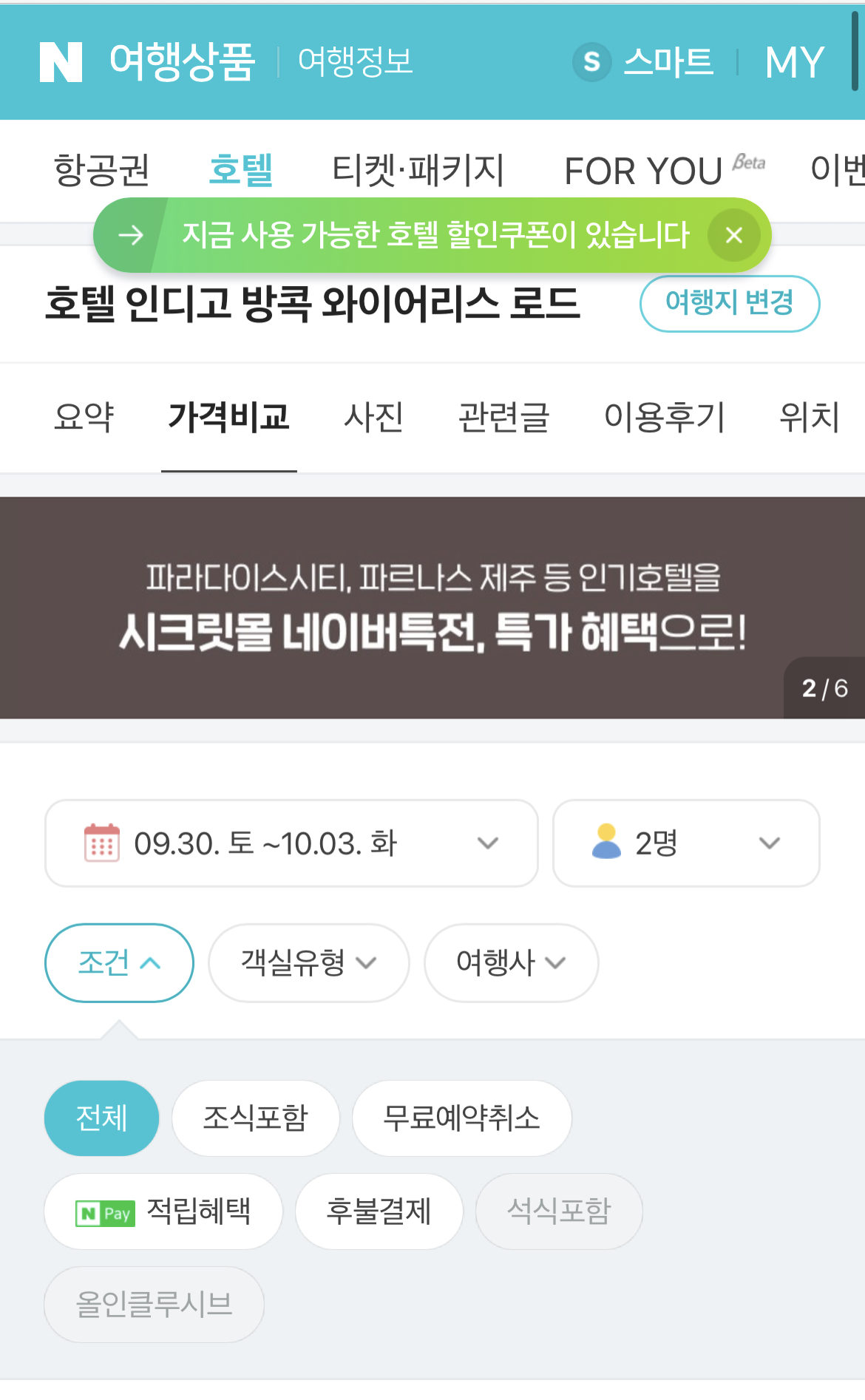This screenshot has width=865, height=1400.
Task: Select the 조식포함 condition chip
Action: 255,1118
